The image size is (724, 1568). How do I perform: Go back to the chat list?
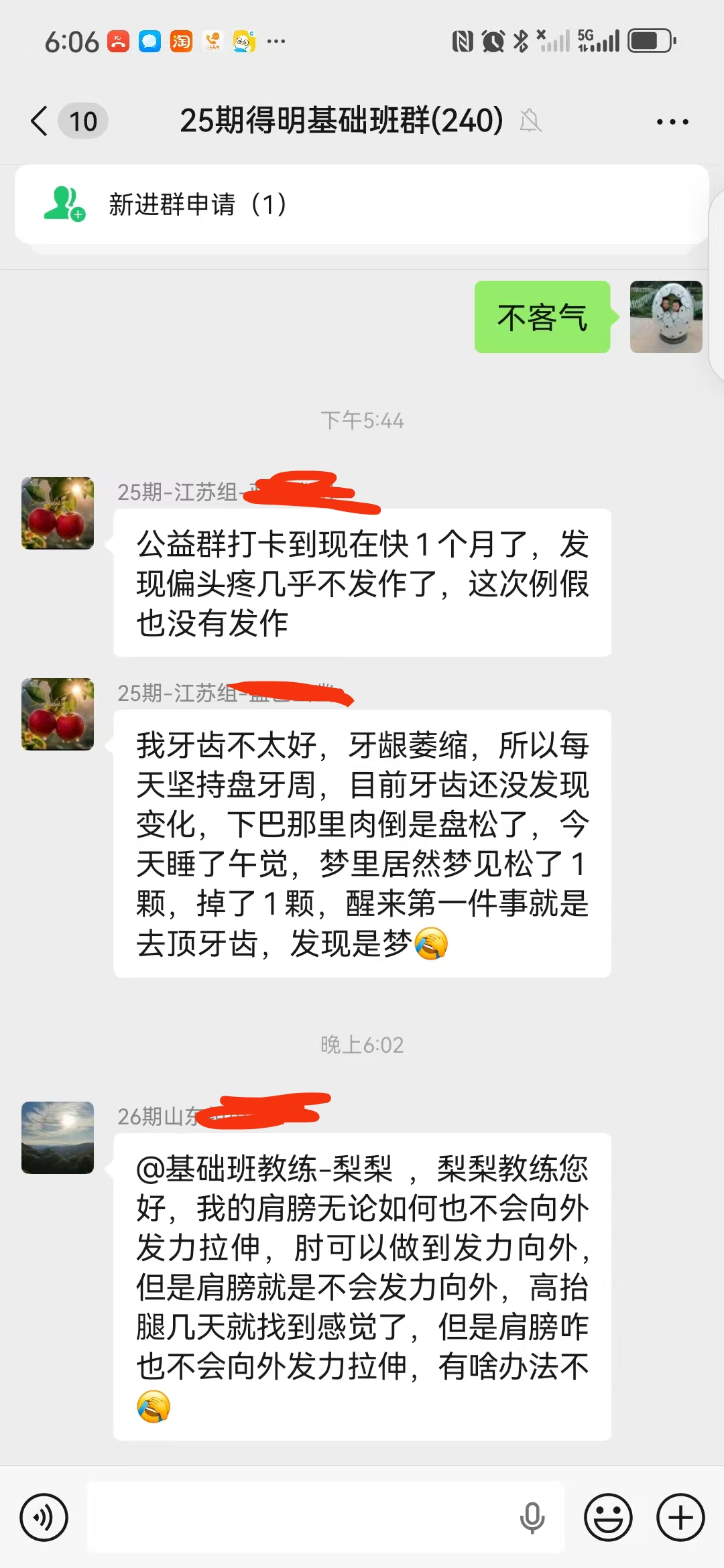click(x=40, y=121)
